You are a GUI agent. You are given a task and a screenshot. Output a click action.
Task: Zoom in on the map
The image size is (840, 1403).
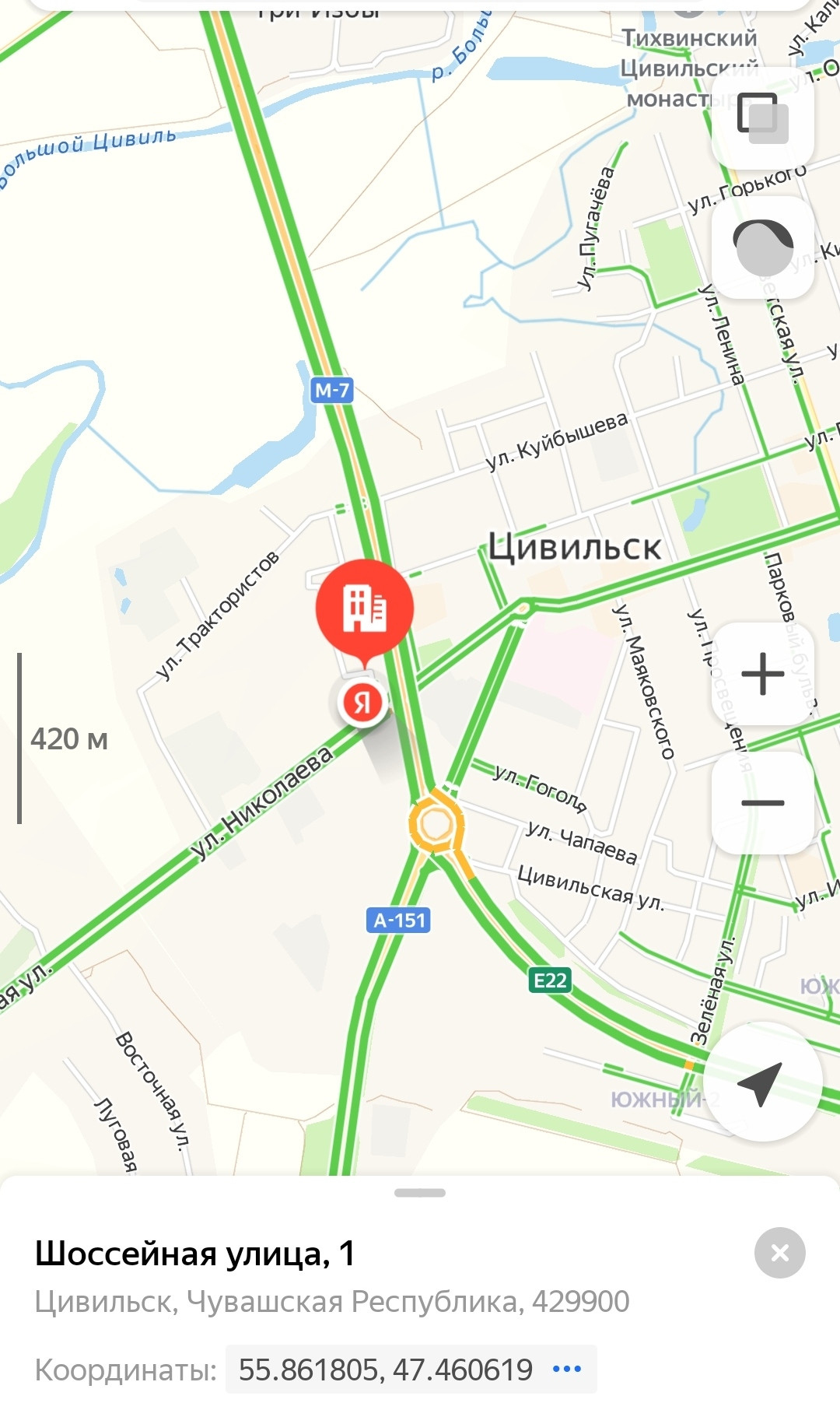point(762,674)
